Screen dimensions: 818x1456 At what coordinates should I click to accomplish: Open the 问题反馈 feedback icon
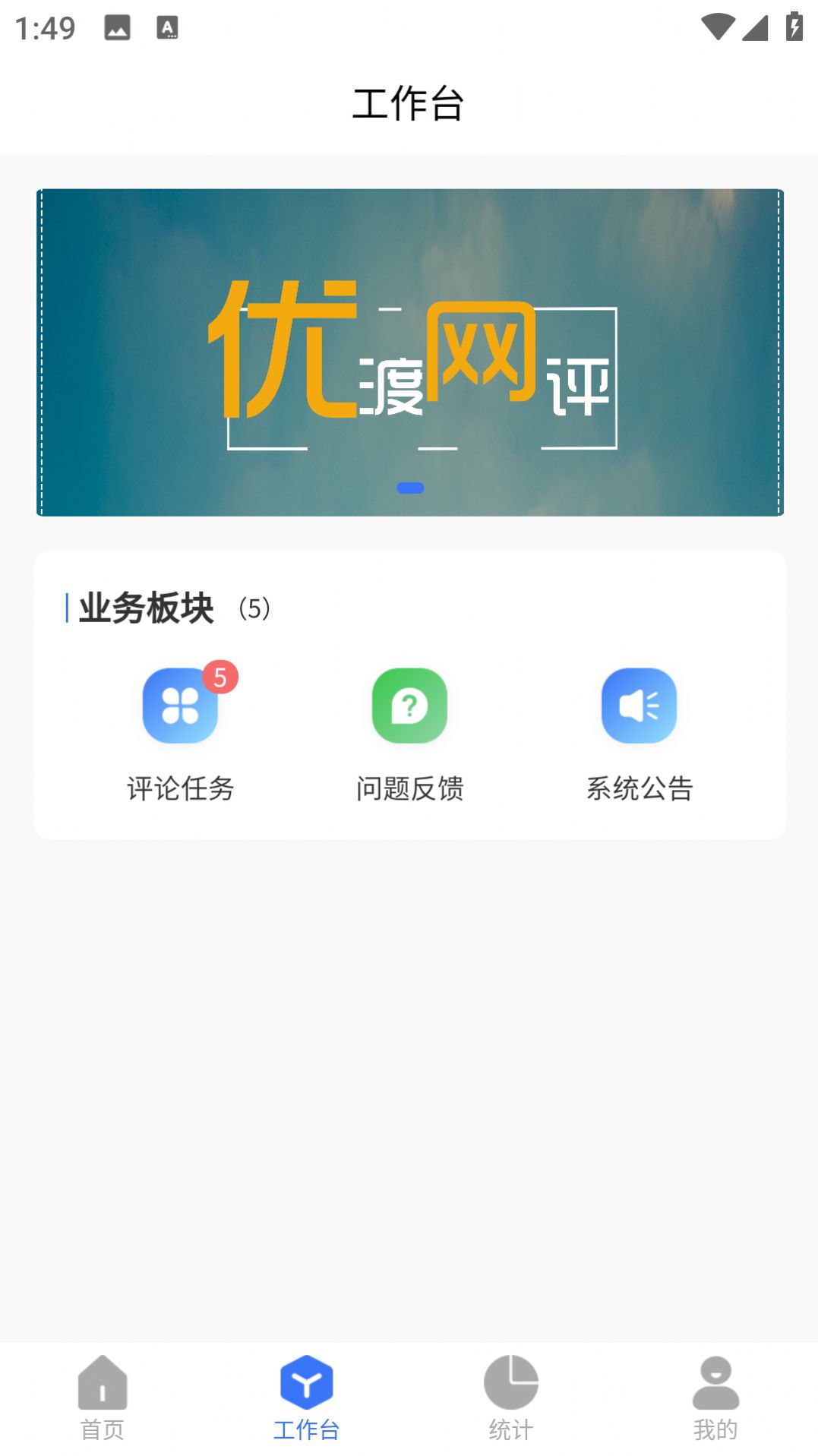pyautogui.click(x=409, y=705)
